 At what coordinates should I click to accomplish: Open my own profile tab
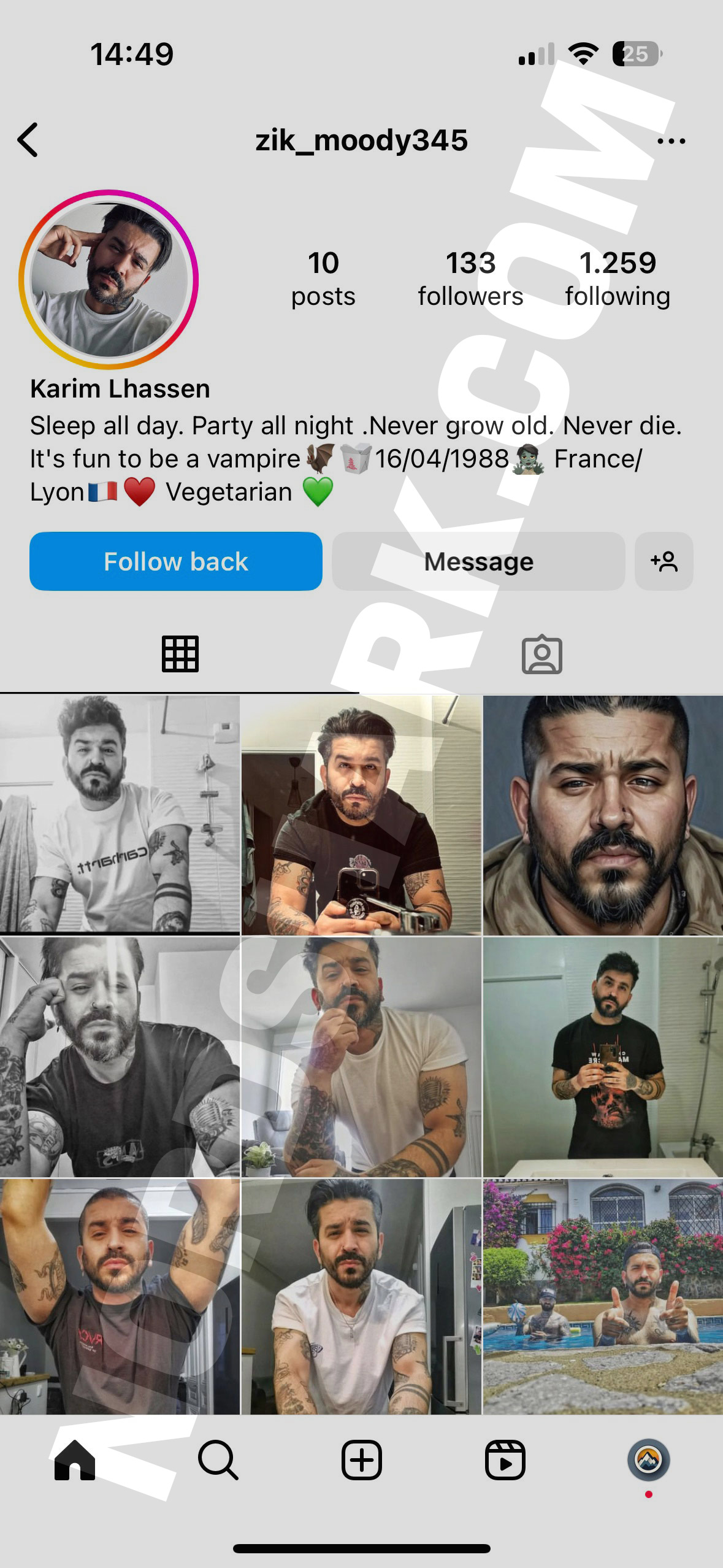648,1460
